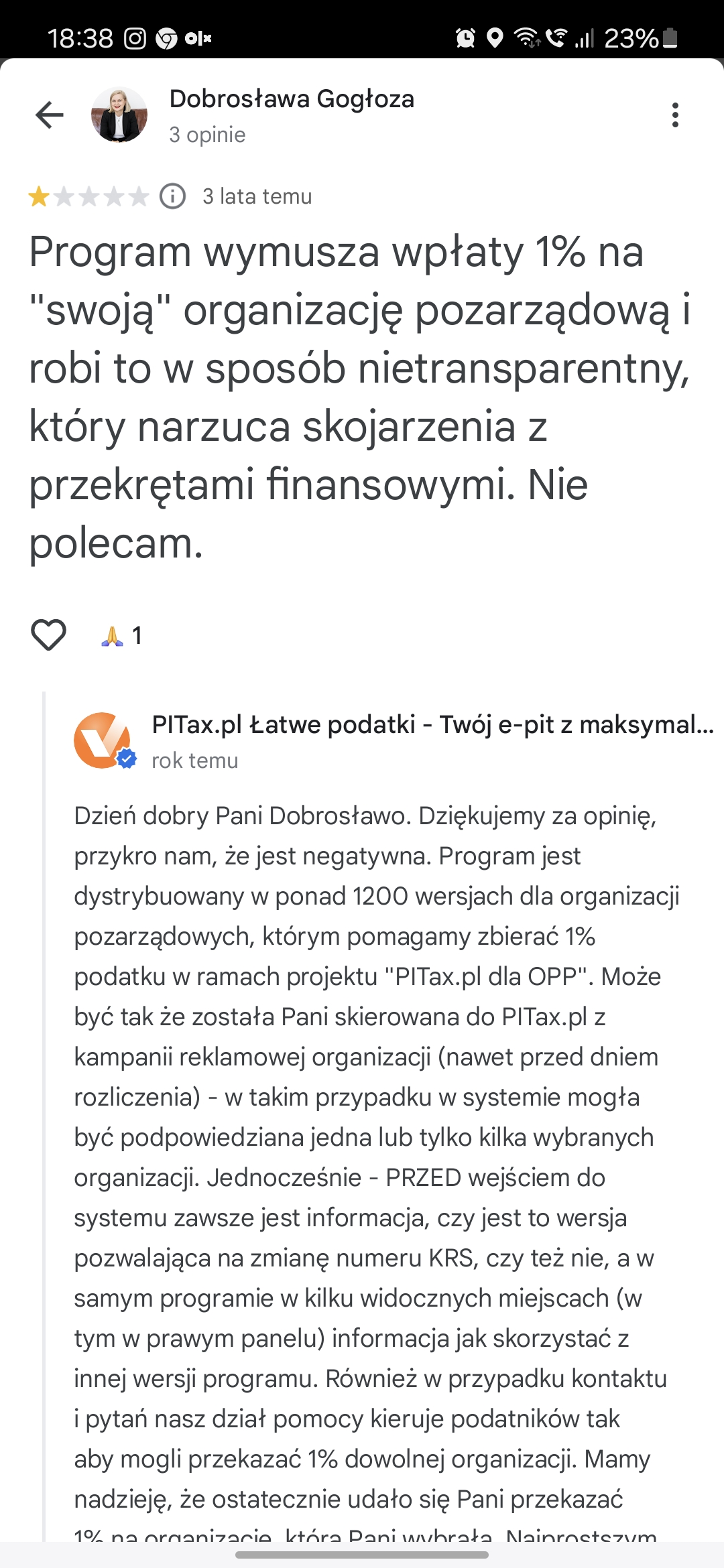The width and height of the screenshot is (724, 1568).
Task: Open Dobrosława Gogłoza's reviewer profile
Action: pyautogui.click(x=291, y=99)
